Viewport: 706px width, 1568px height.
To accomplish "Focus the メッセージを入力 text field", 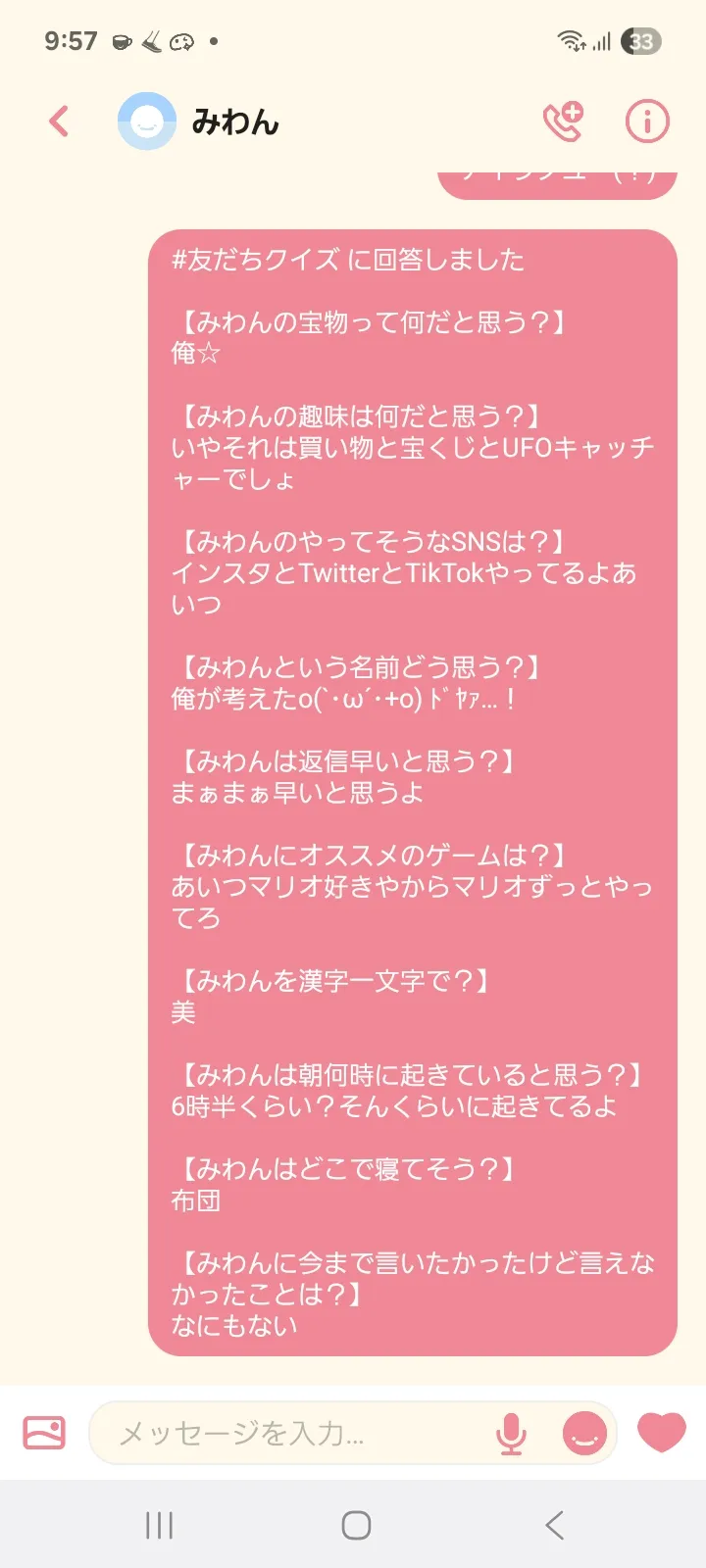I will (x=294, y=1434).
